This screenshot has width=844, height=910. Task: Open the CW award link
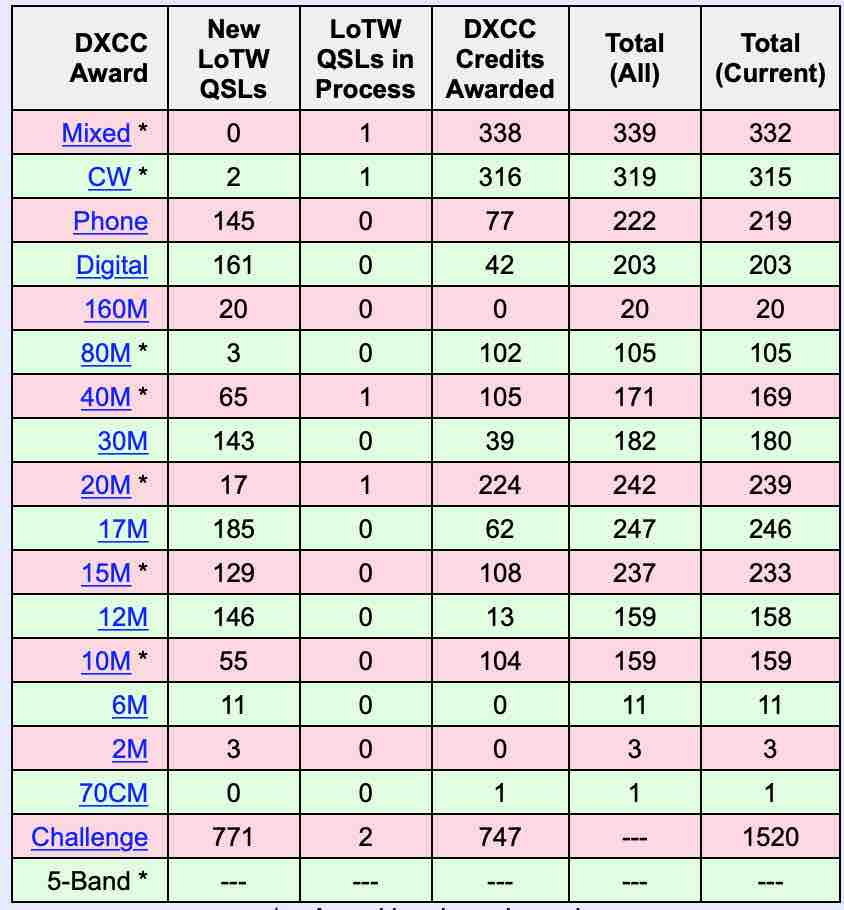109,177
